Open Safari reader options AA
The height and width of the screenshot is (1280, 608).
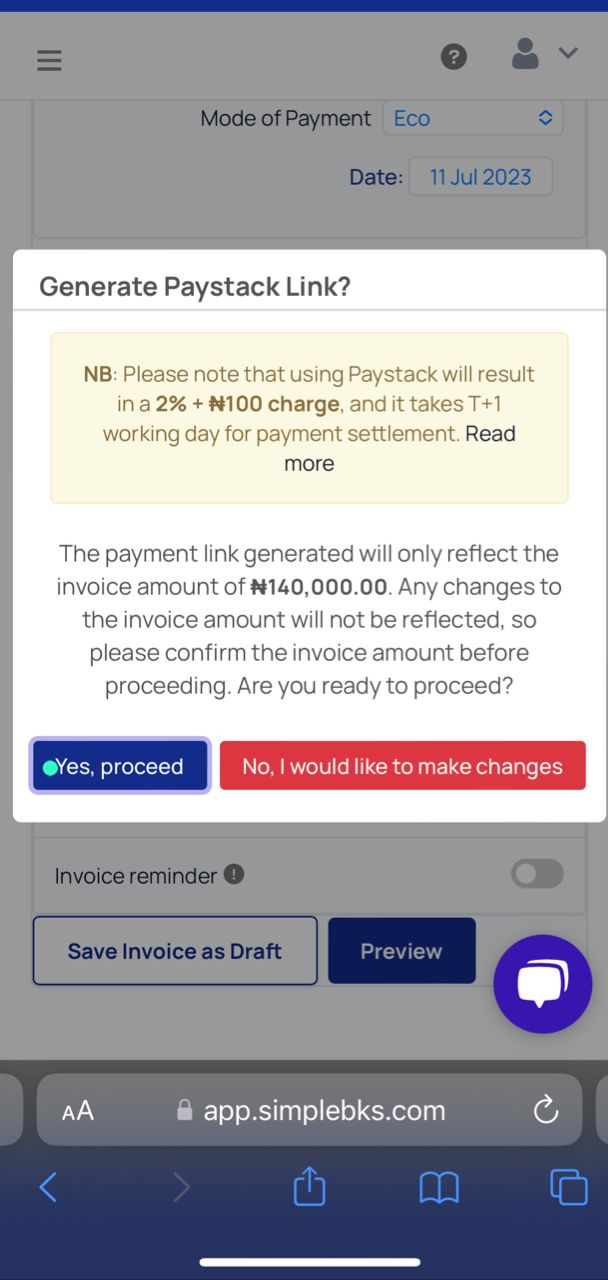tap(78, 1111)
